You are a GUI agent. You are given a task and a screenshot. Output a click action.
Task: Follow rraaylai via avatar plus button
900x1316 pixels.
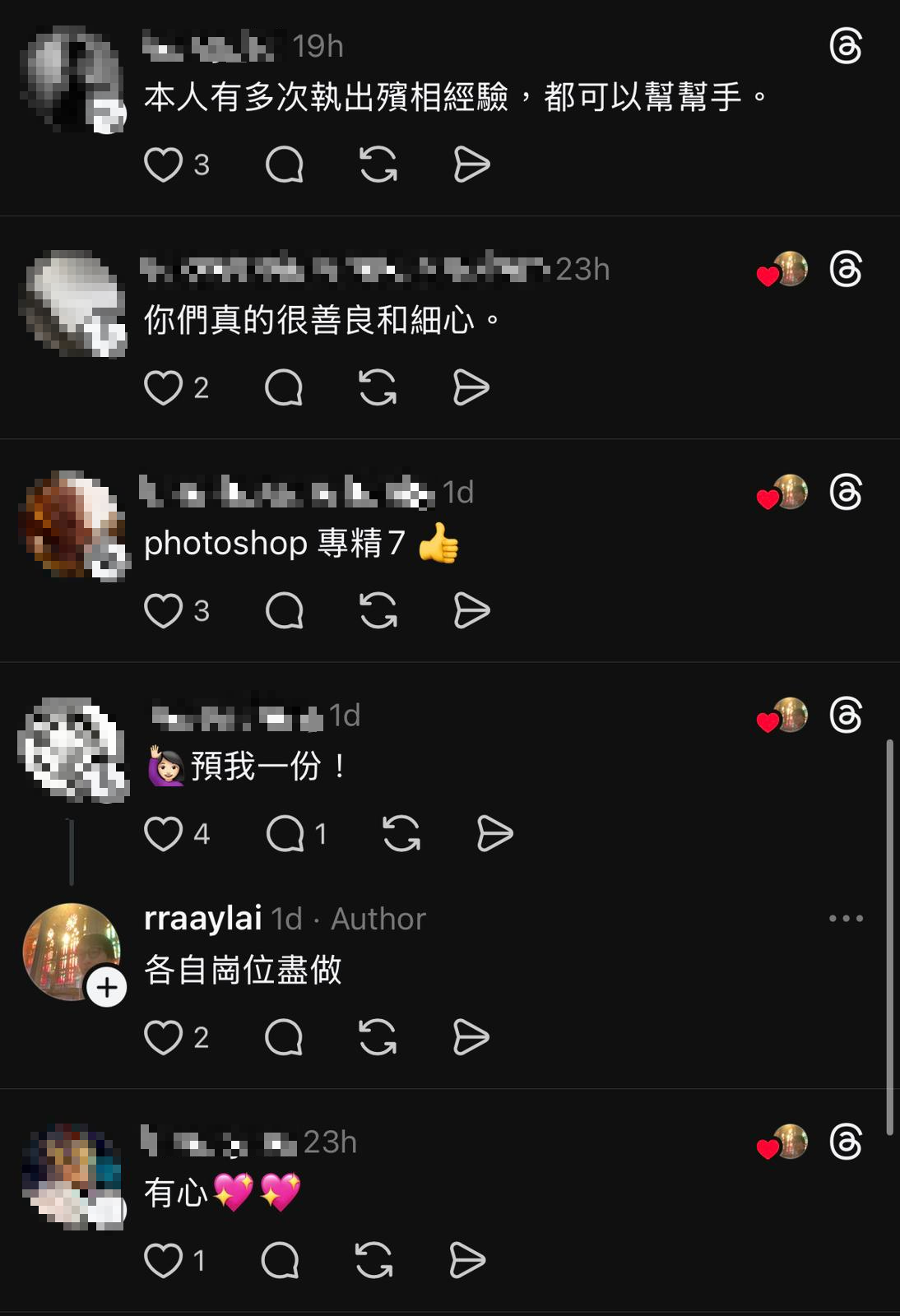click(x=107, y=987)
